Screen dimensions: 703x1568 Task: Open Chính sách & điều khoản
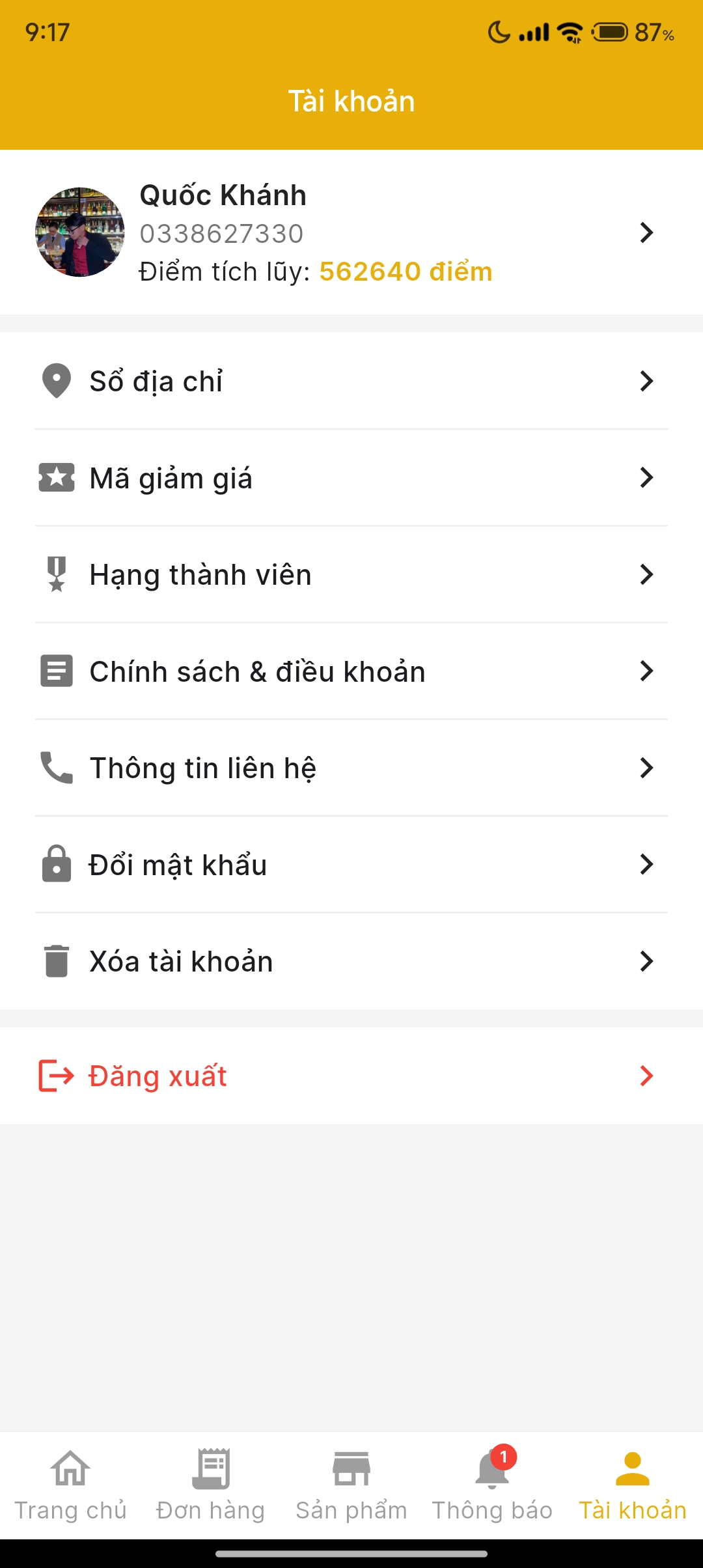(351, 671)
